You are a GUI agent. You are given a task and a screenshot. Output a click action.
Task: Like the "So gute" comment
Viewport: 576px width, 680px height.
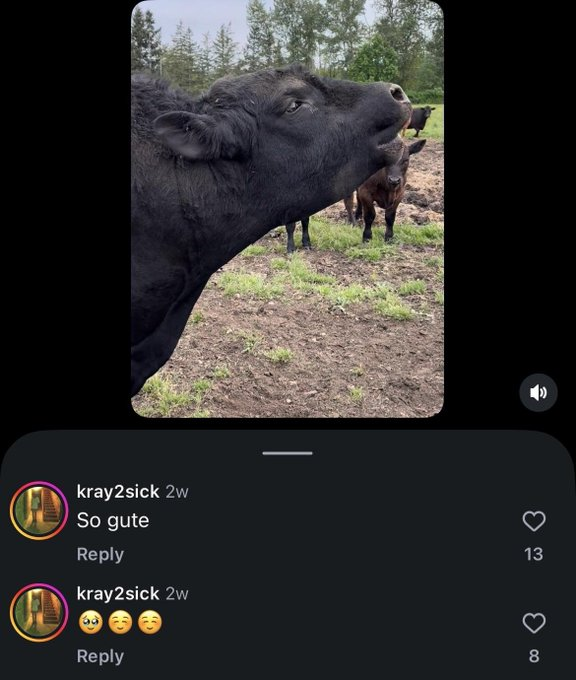tap(534, 521)
